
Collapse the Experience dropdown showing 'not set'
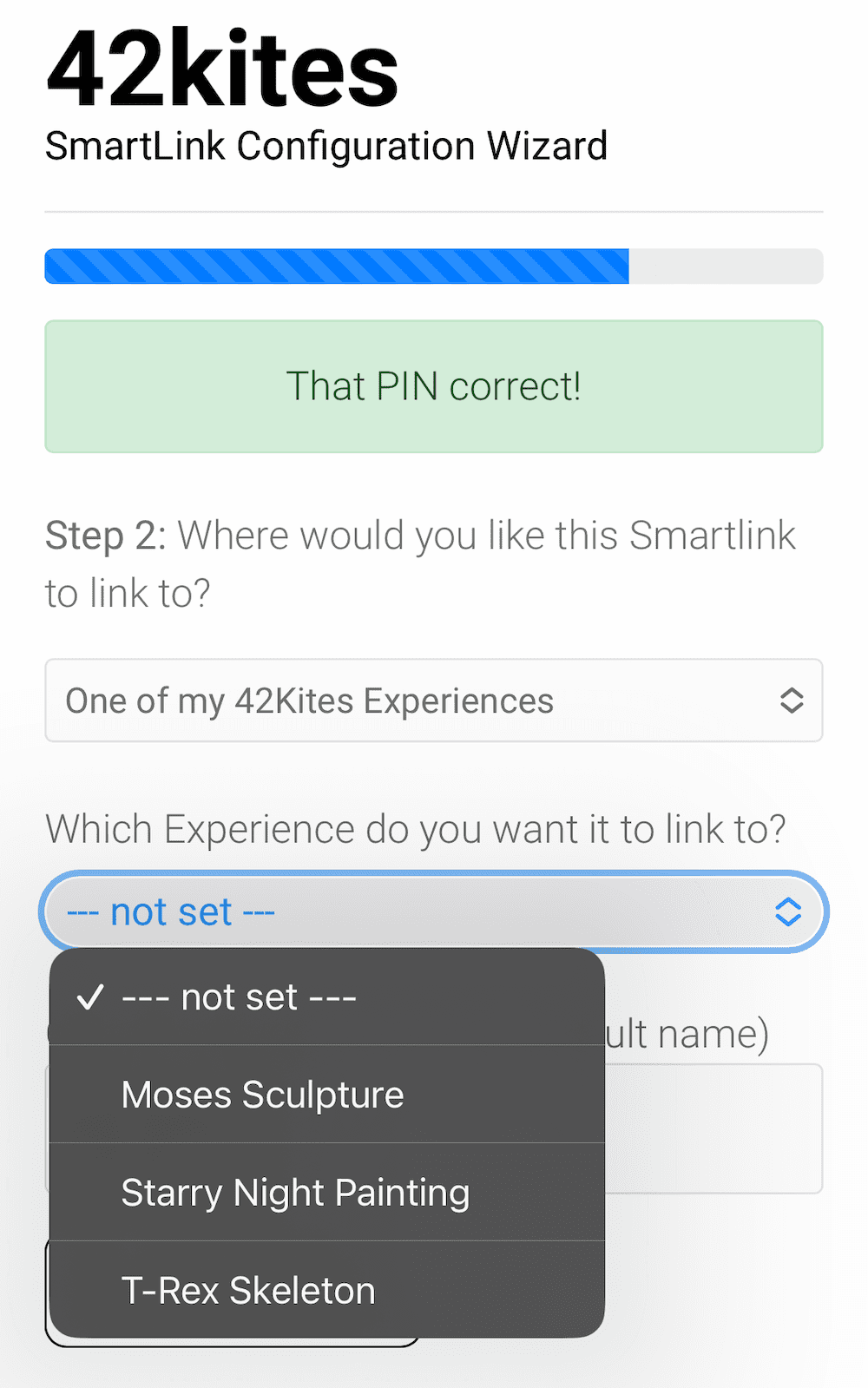tap(433, 911)
